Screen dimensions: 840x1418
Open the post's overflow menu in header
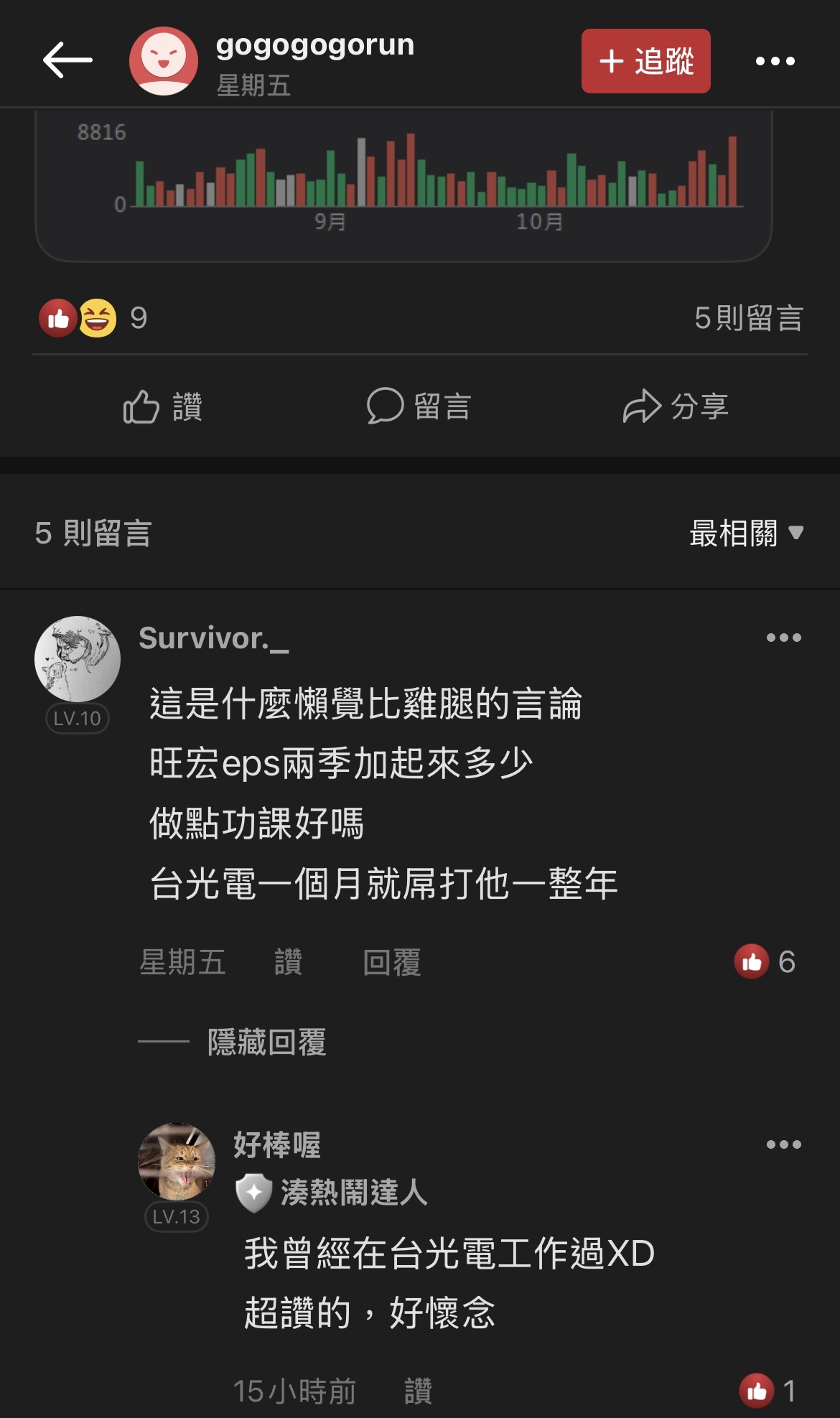[775, 61]
